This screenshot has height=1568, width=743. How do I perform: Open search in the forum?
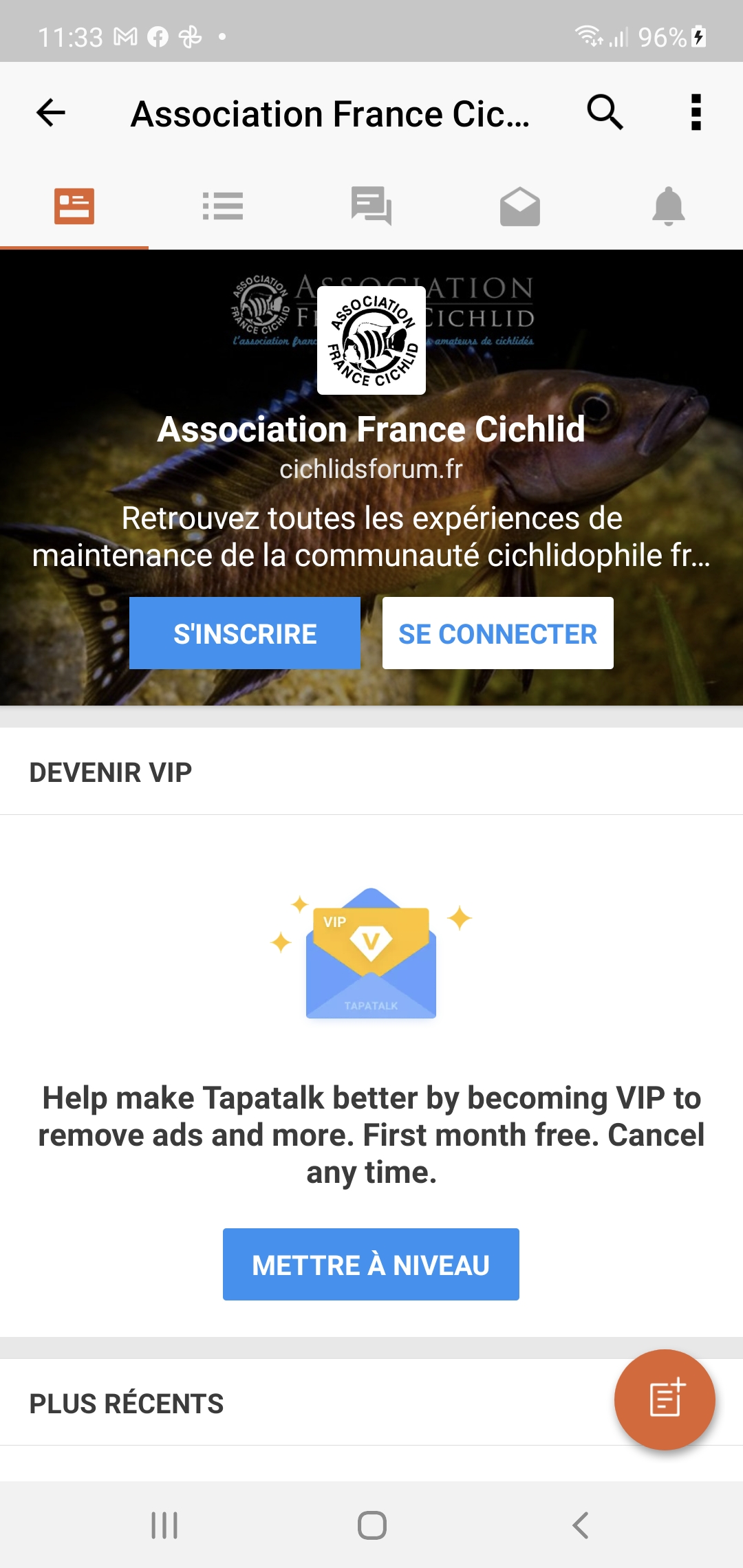tap(605, 113)
